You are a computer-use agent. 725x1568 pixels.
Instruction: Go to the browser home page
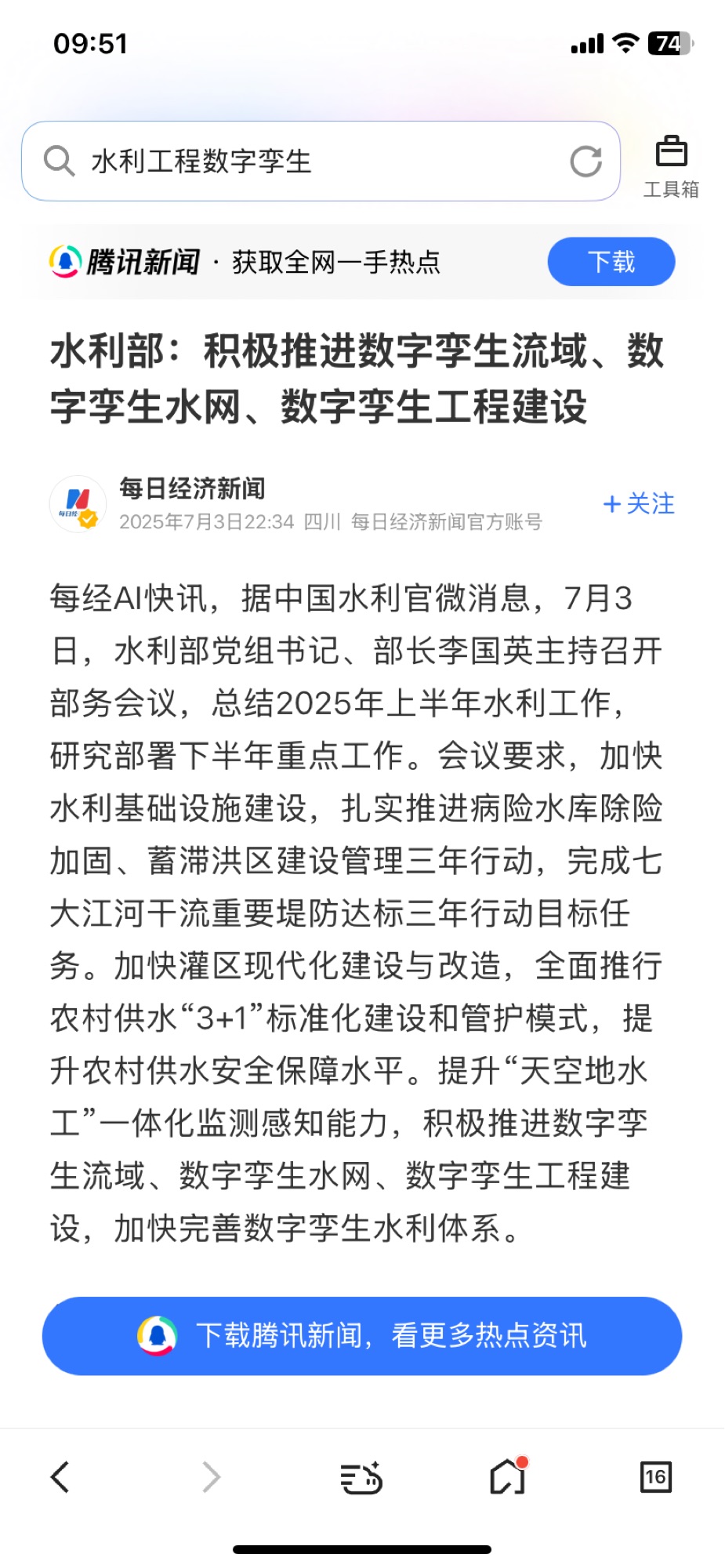[x=508, y=1477]
